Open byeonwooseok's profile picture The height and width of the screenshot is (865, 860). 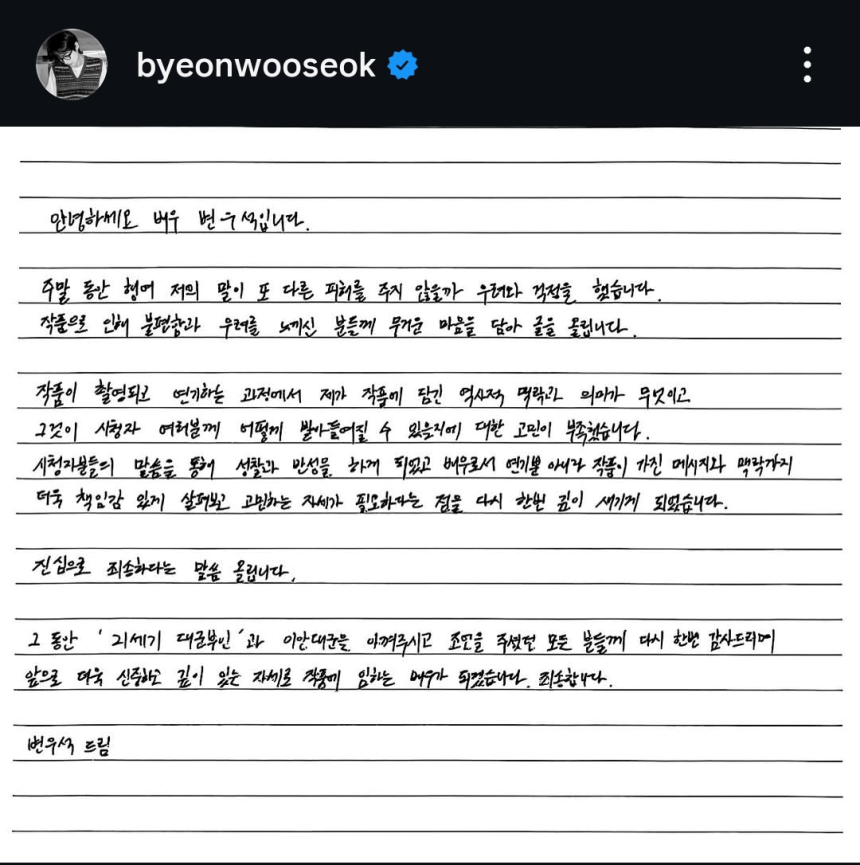click(71, 65)
